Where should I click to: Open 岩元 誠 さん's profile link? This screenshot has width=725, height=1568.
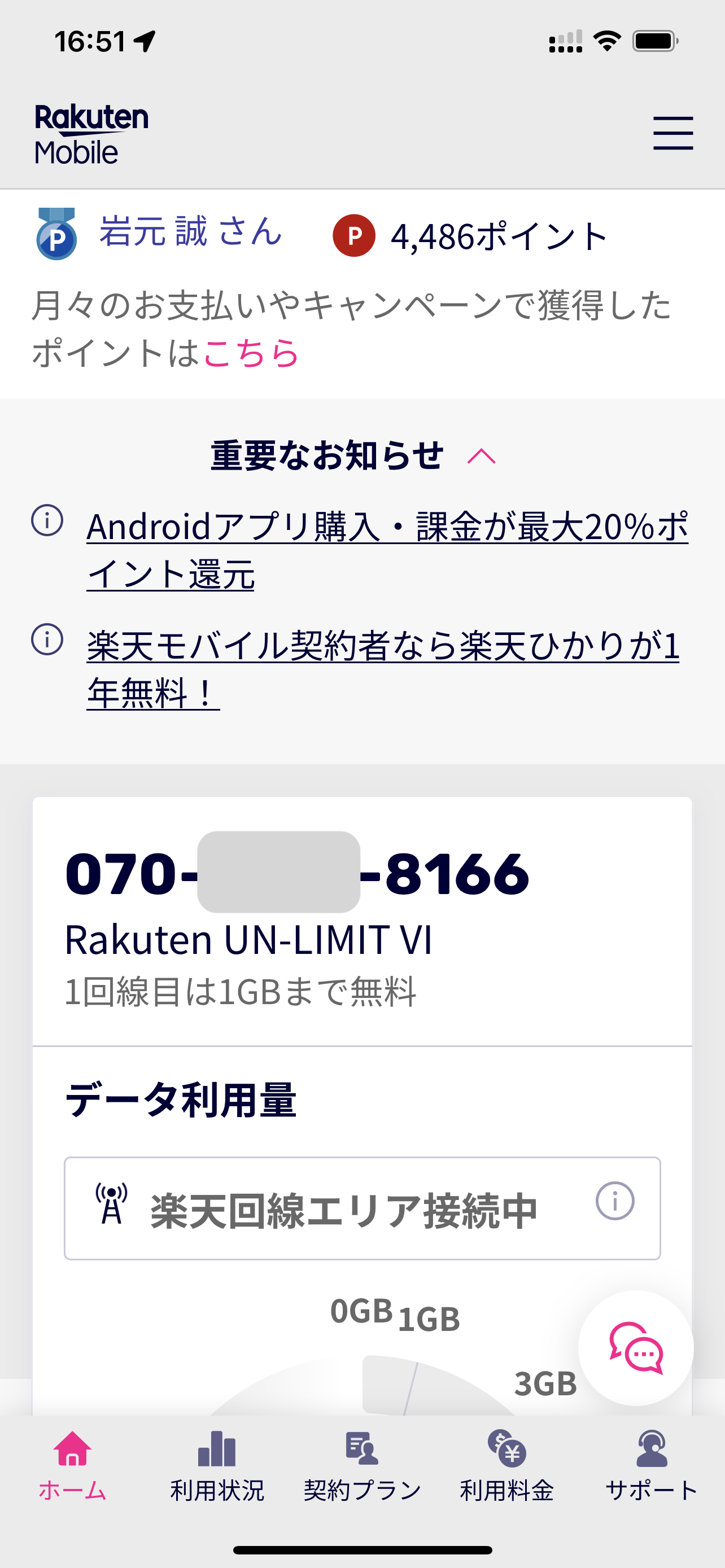[190, 232]
